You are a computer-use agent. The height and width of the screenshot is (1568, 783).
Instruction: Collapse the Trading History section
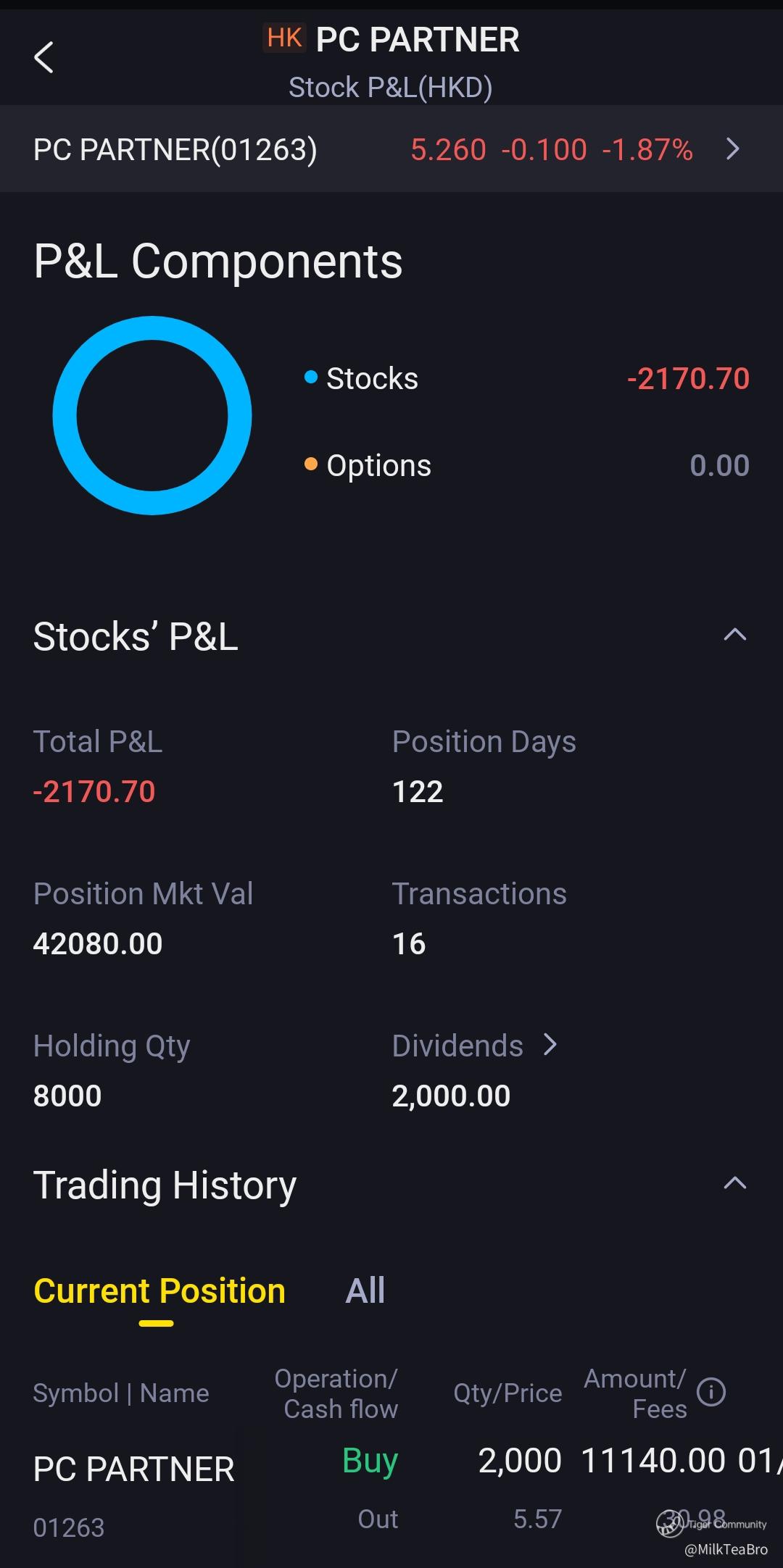coord(734,1183)
